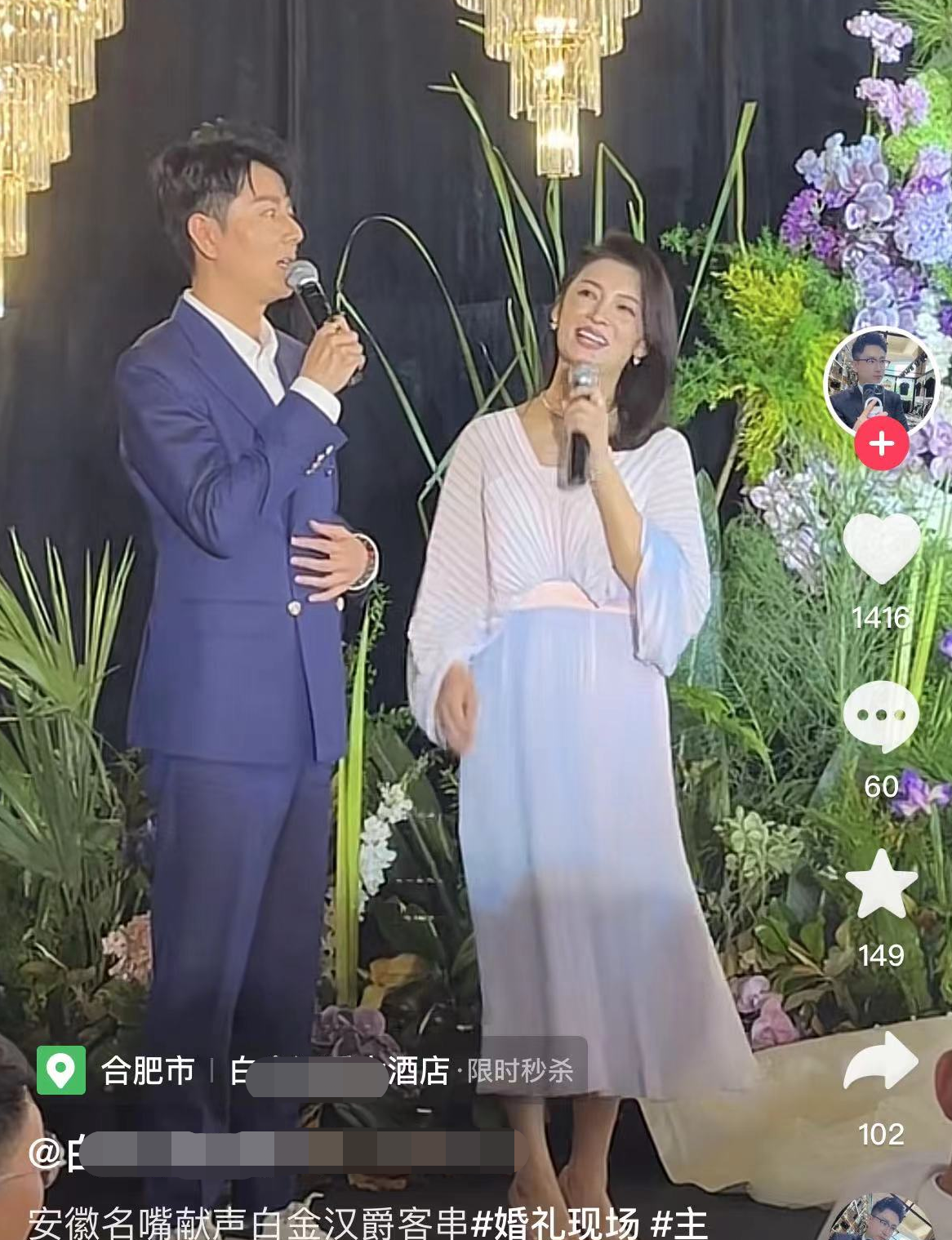Open the uploader's circular profile avatar

click(879, 380)
